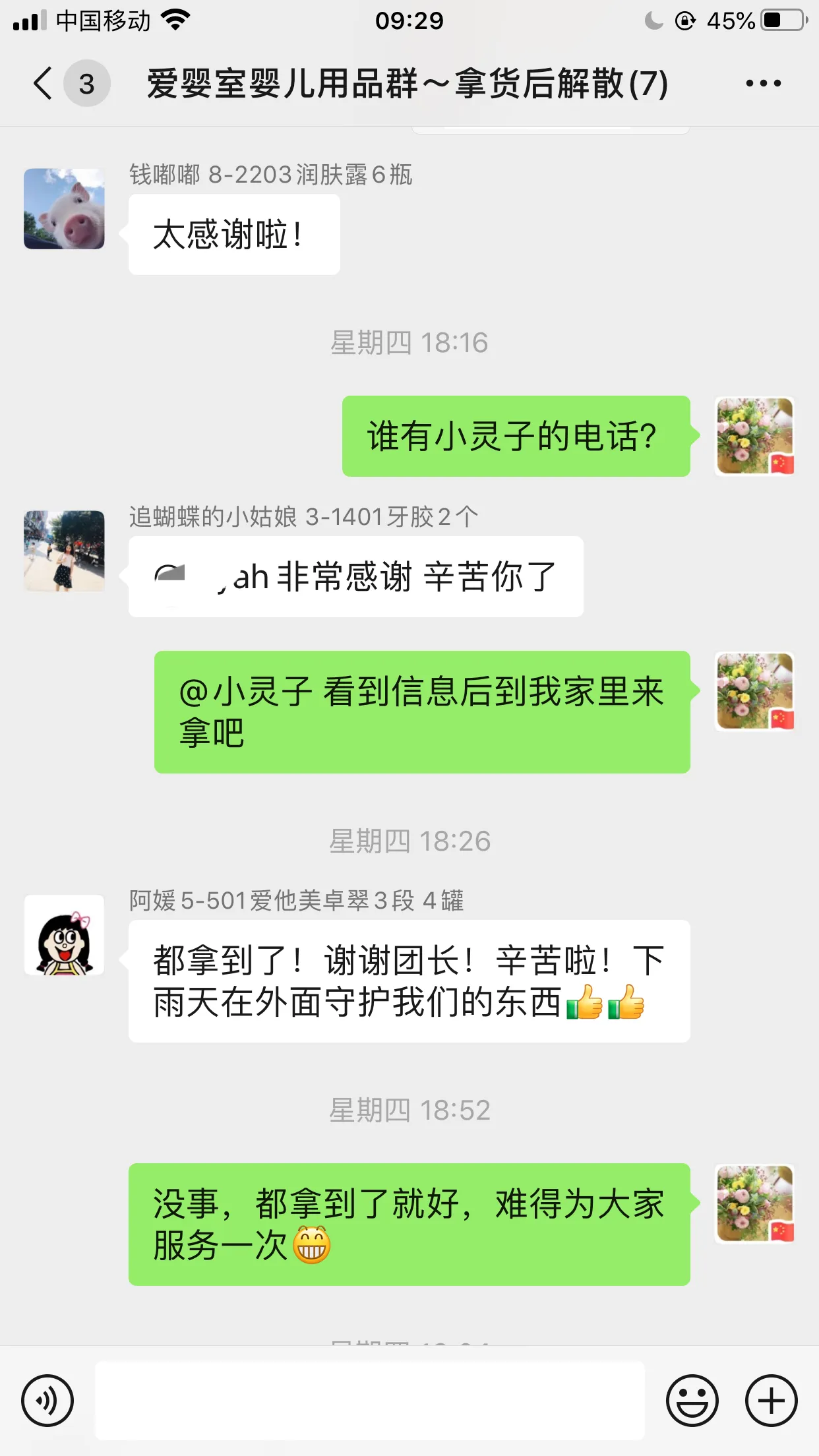Image resolution: width=819 pixels, height=1456 pixels.
Task: Play 追蝴蝶的小姑娘's voice message
Action: tap(356, 576)
